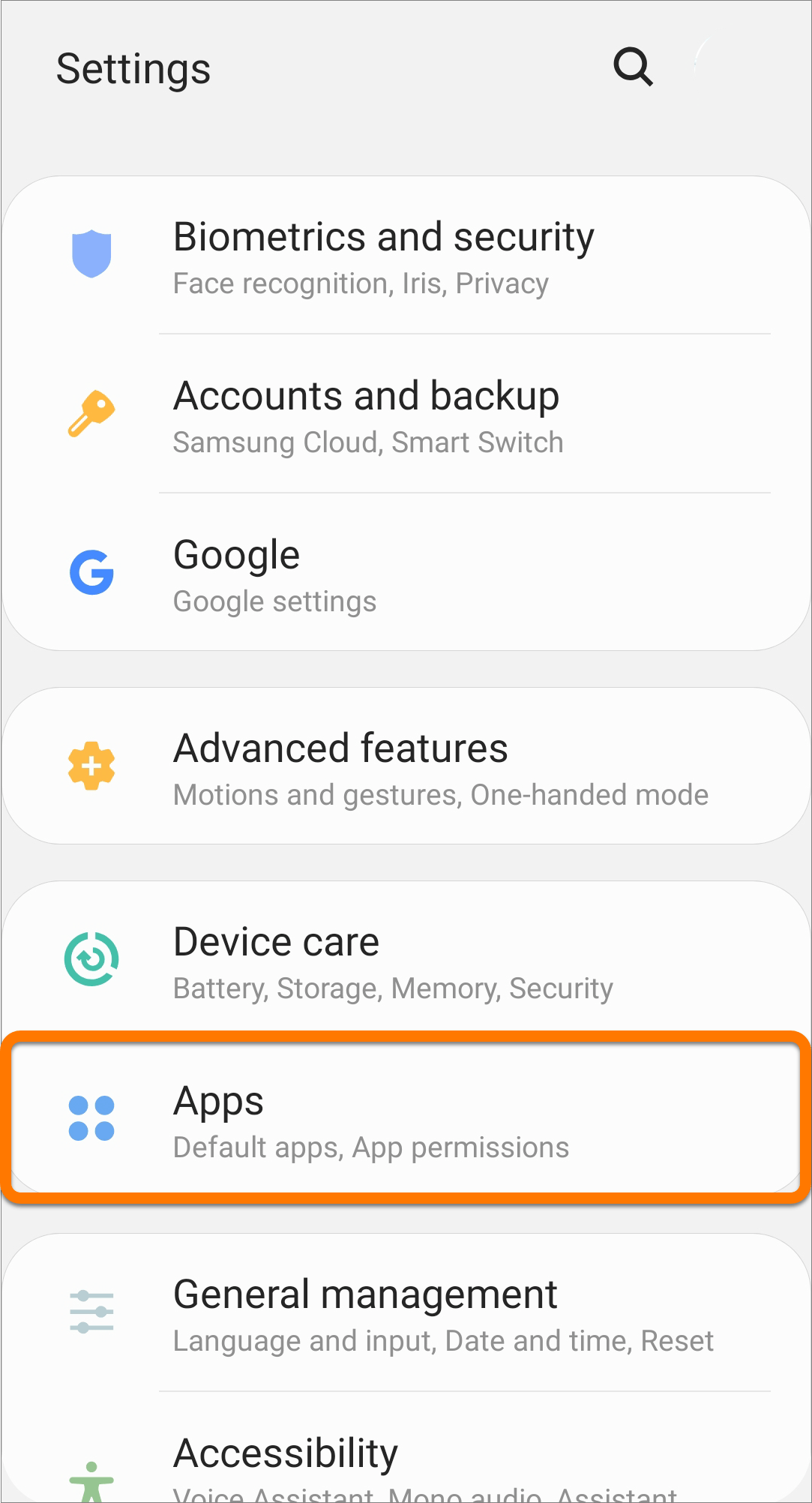Open Biometrics and security settings
The image size is (812, 1503).
click(405, 256)
